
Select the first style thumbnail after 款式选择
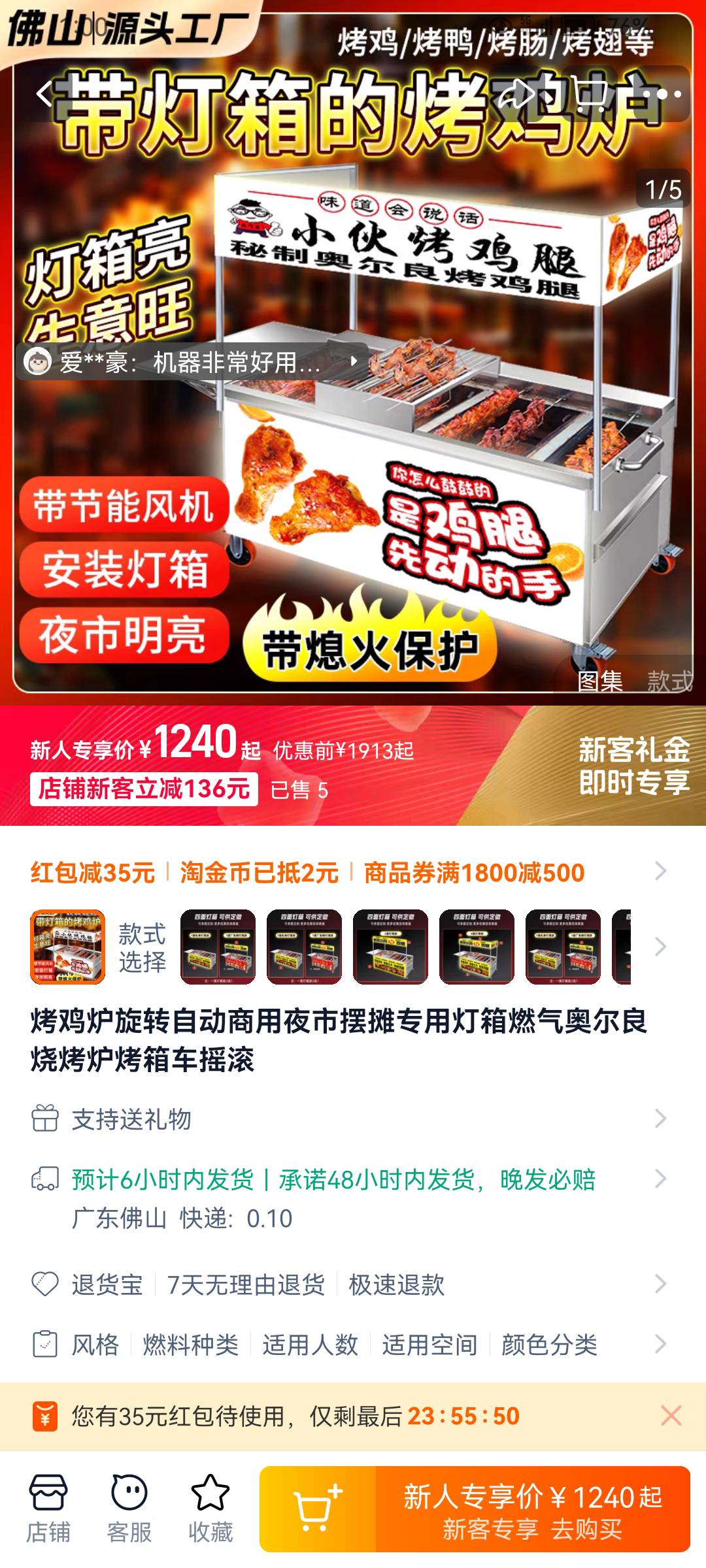tap(218, 947)
